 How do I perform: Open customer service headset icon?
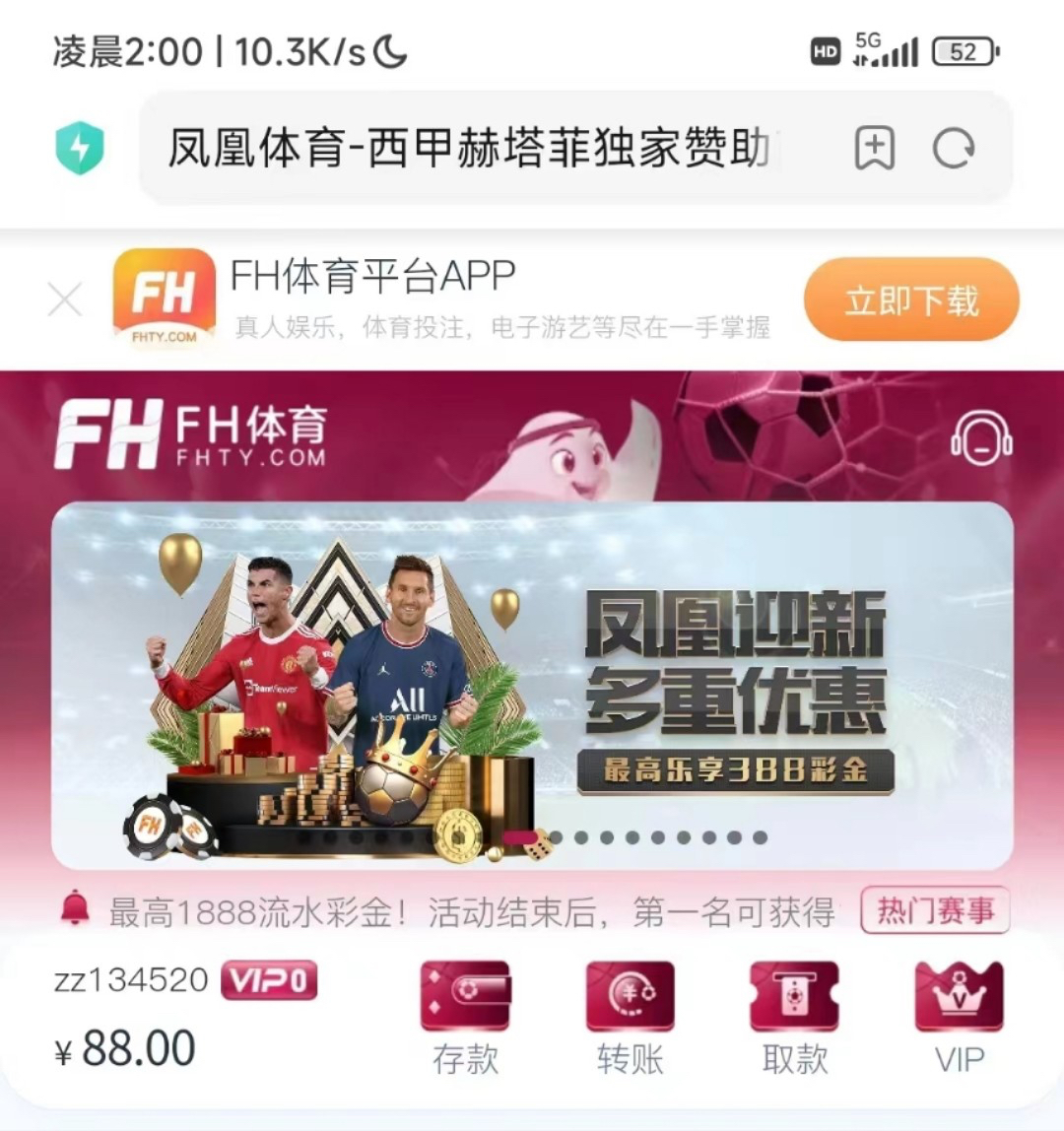click(x=981, y=437)
